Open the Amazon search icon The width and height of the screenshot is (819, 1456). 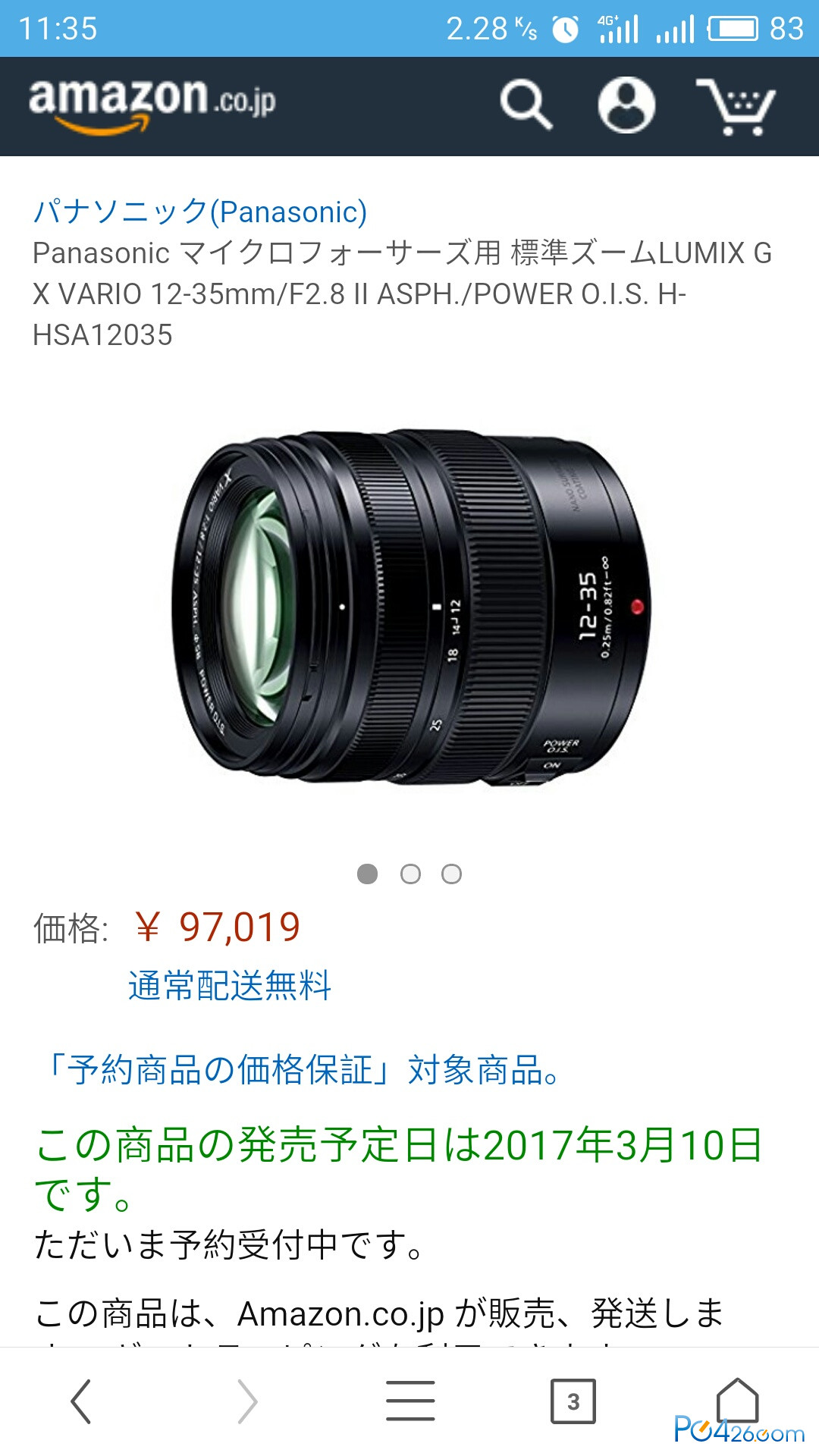click(x=526, y=105)
